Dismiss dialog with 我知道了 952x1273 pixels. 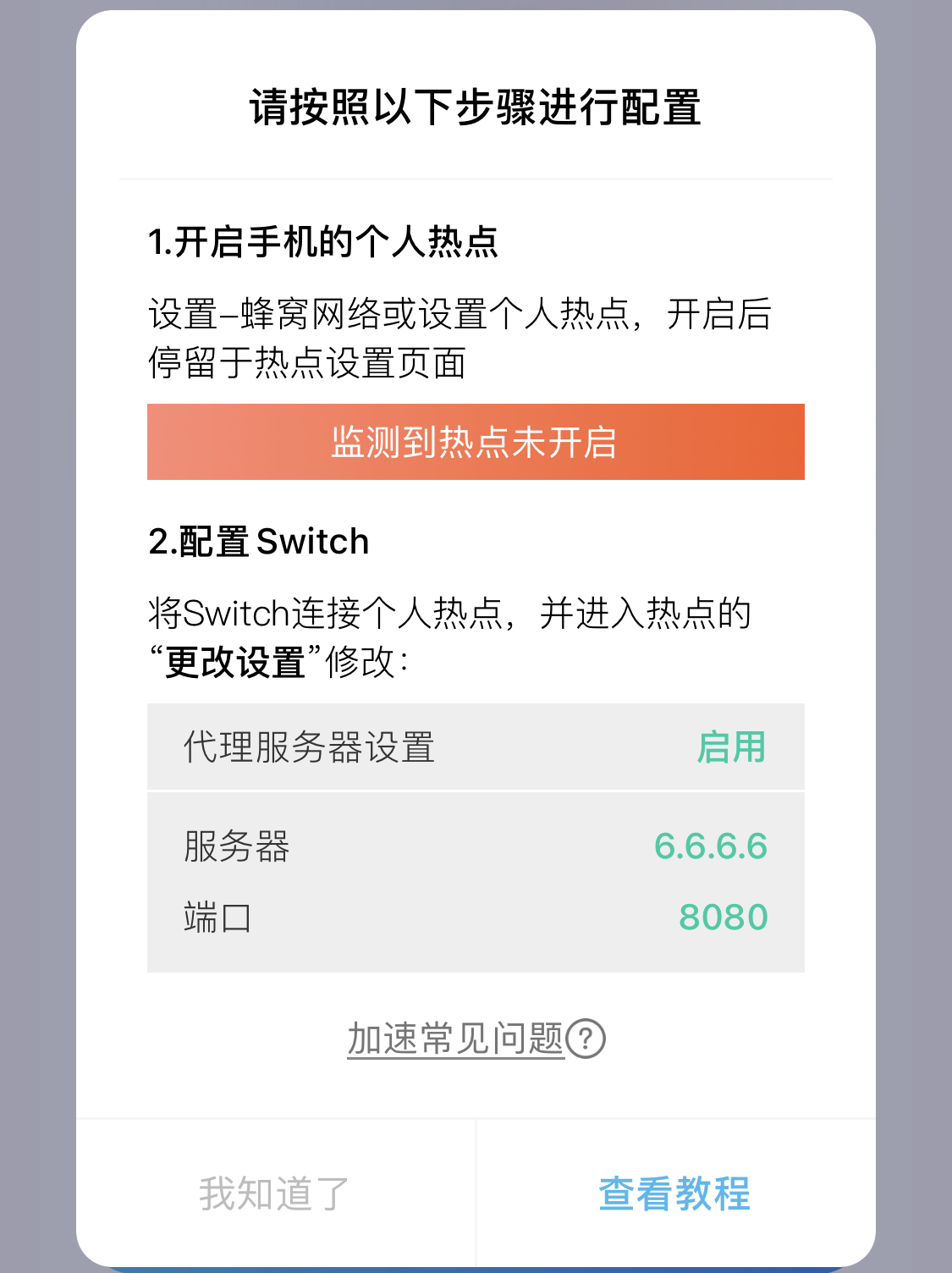click(x=275, y=1193)
